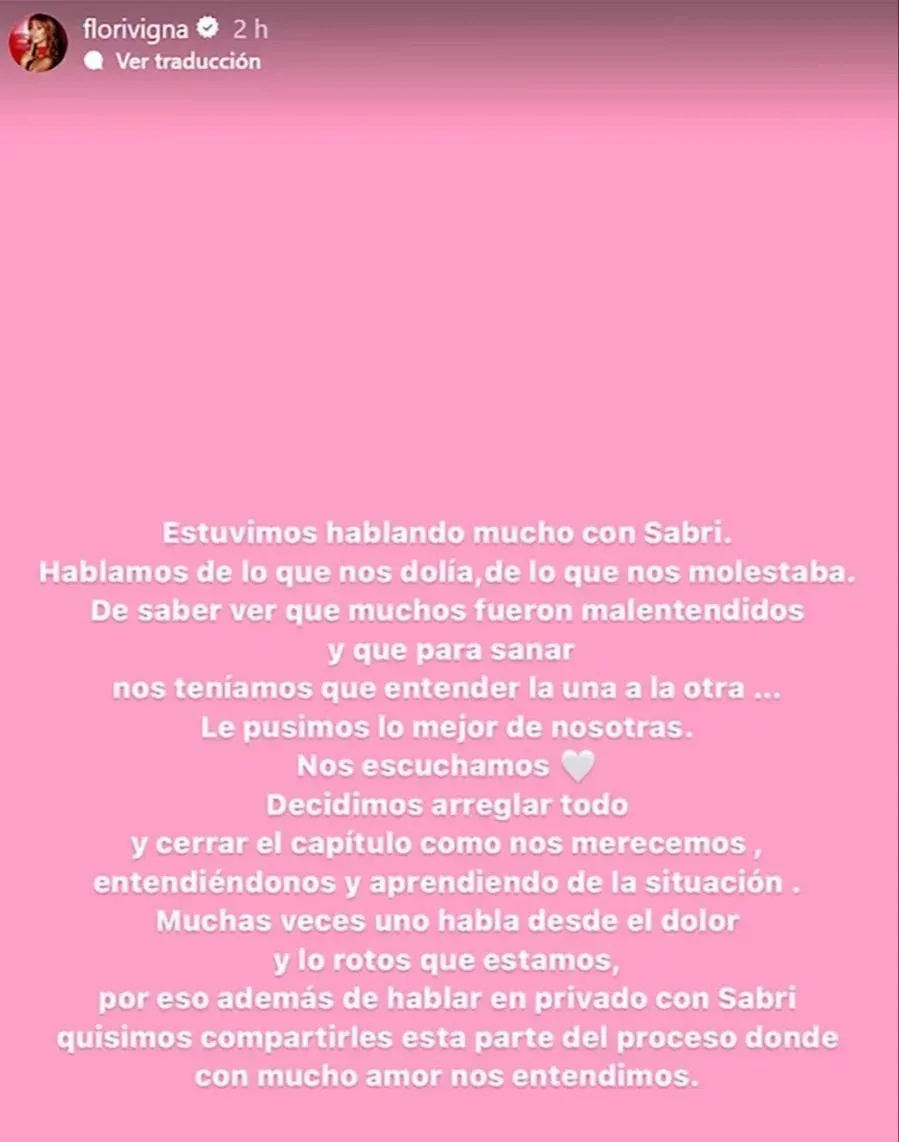Open florivigna's profile picture
Viewport: 899px width, 1142px height.
38,44
